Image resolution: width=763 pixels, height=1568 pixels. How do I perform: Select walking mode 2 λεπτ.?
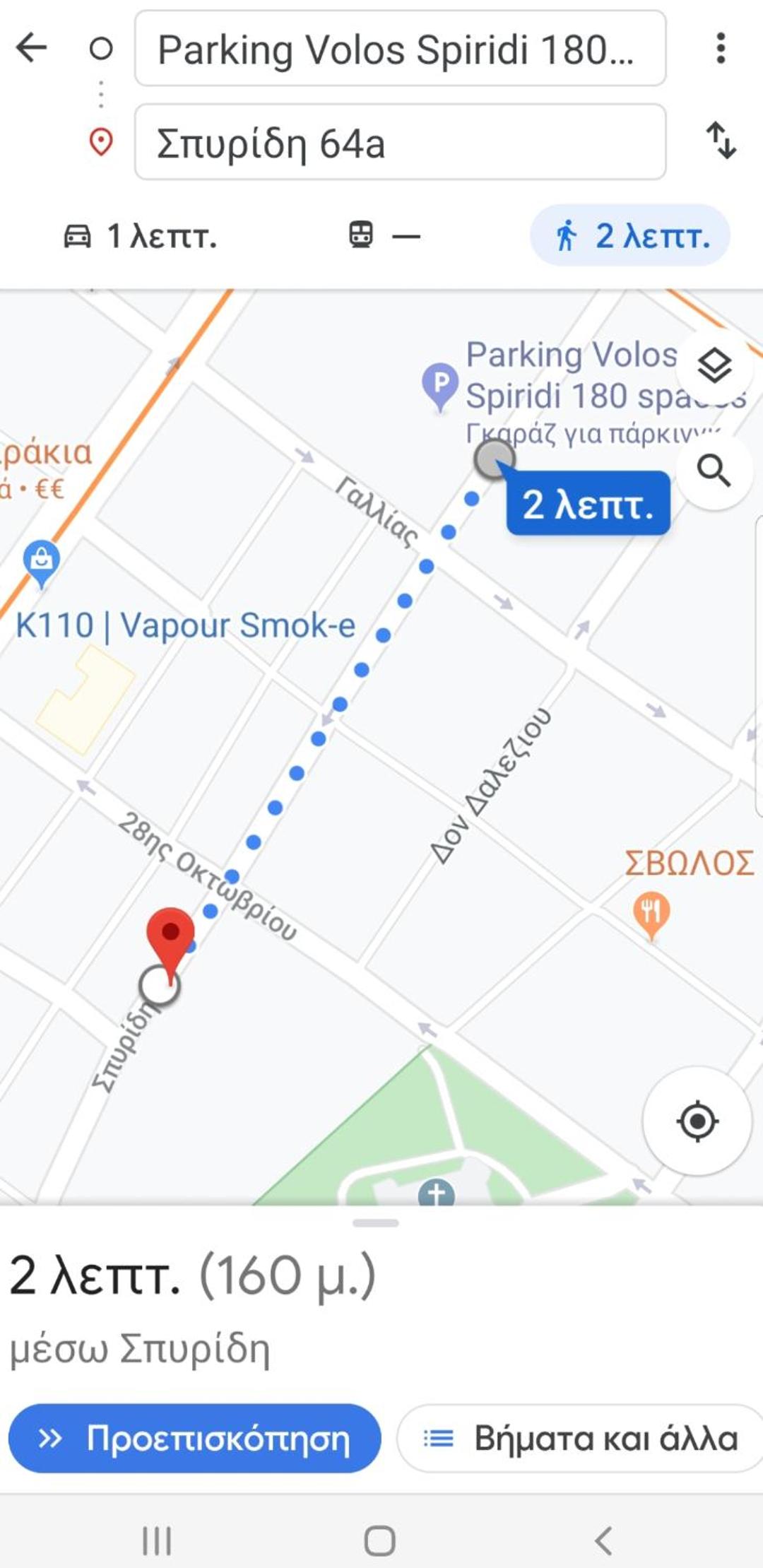[x=629, y=235]
